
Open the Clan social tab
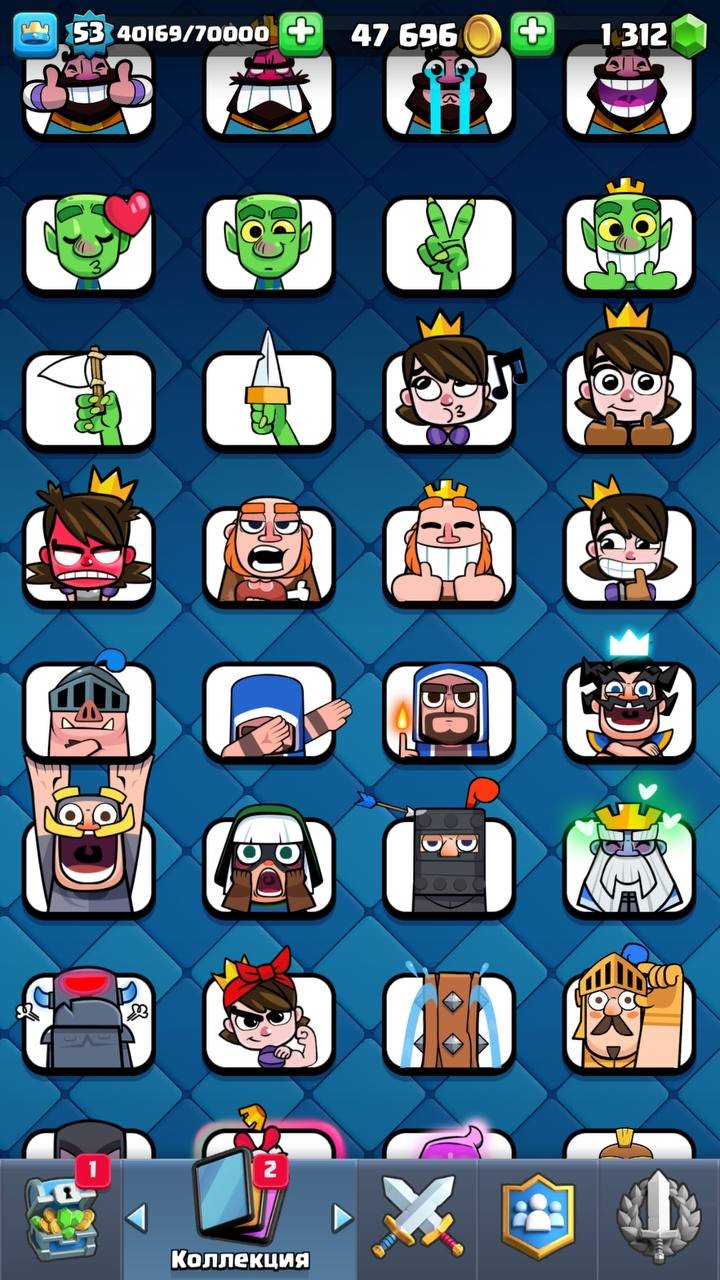point(537,1219)
